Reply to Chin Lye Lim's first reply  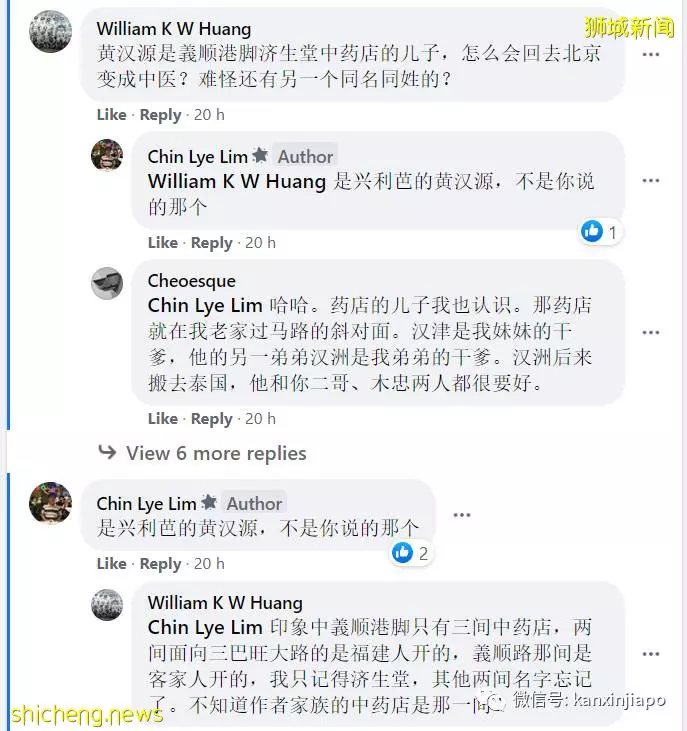211,243
